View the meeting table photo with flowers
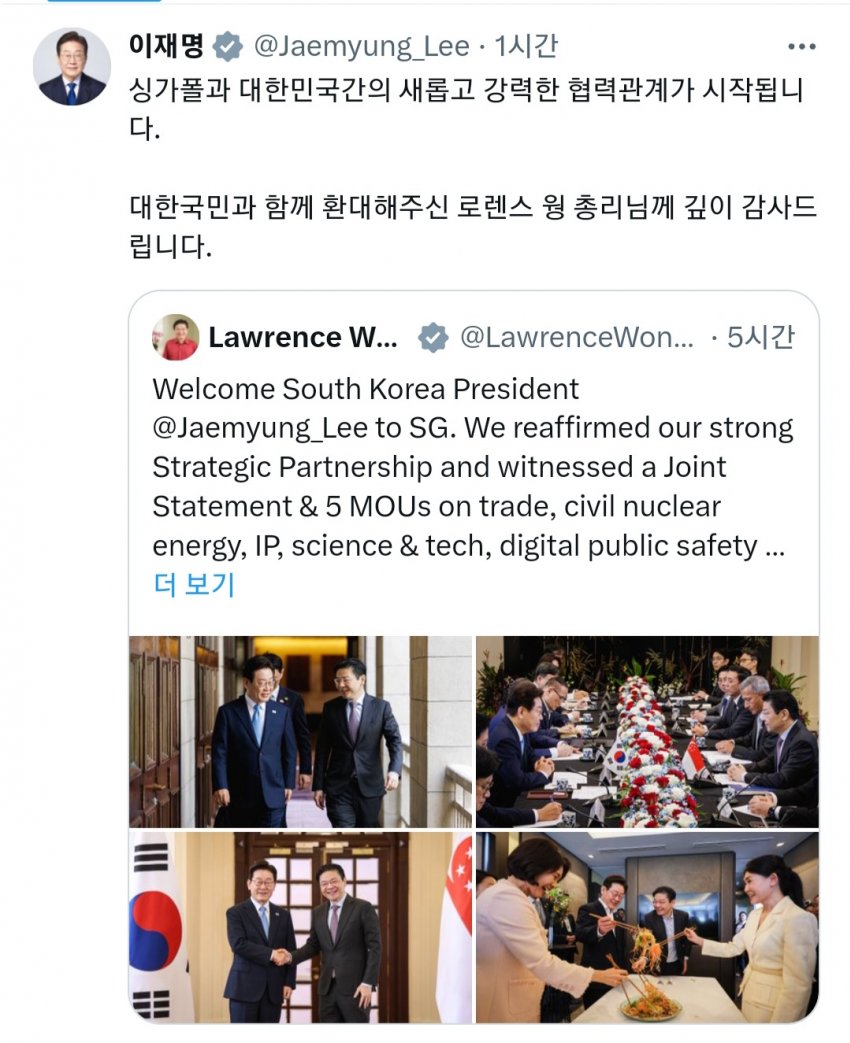 [x=647, y=731]
